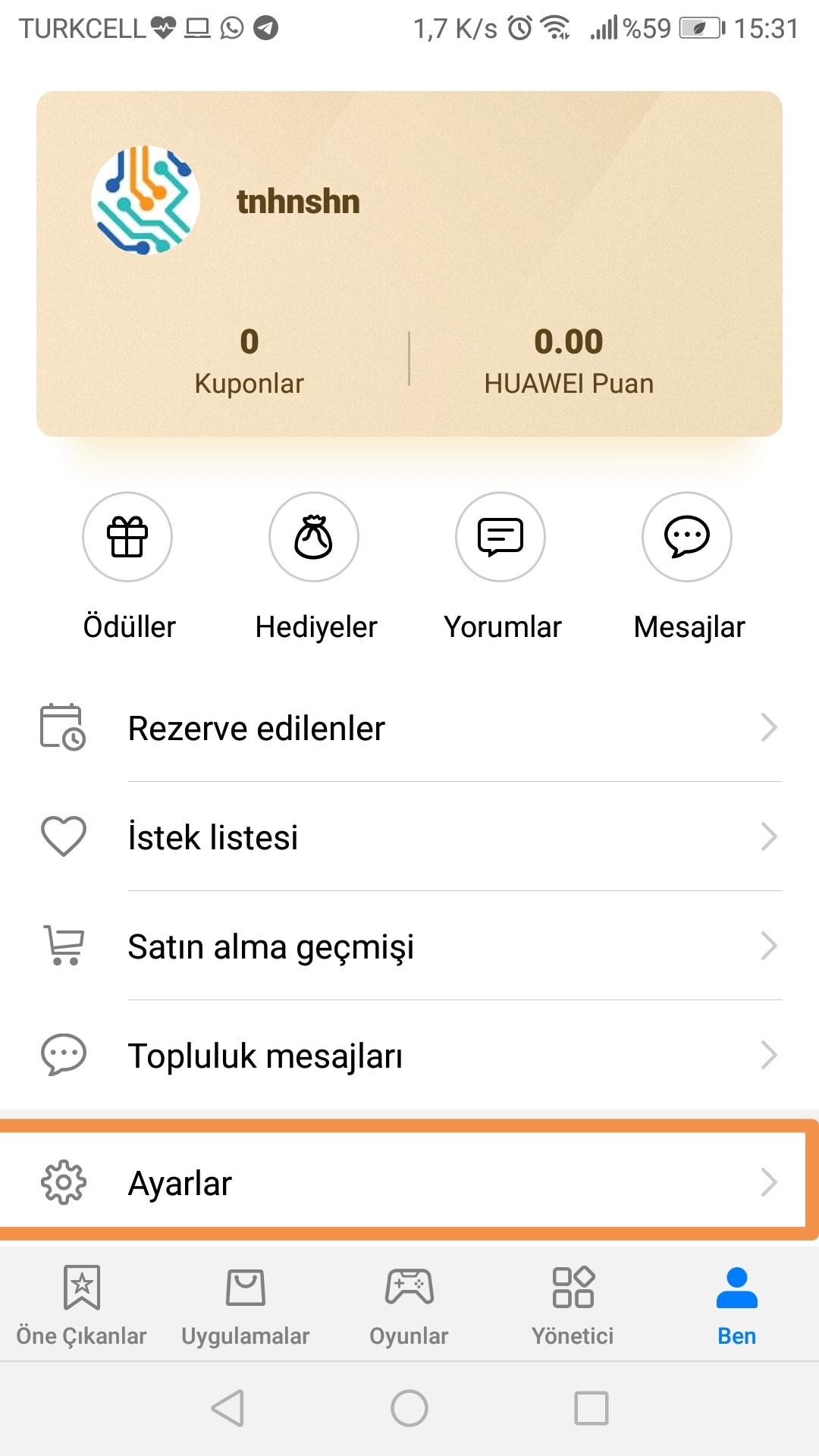819x1456 pixels.
Task: Tap the tnhnshn username link
Action: pyautogui.click(x=297, y=201)
